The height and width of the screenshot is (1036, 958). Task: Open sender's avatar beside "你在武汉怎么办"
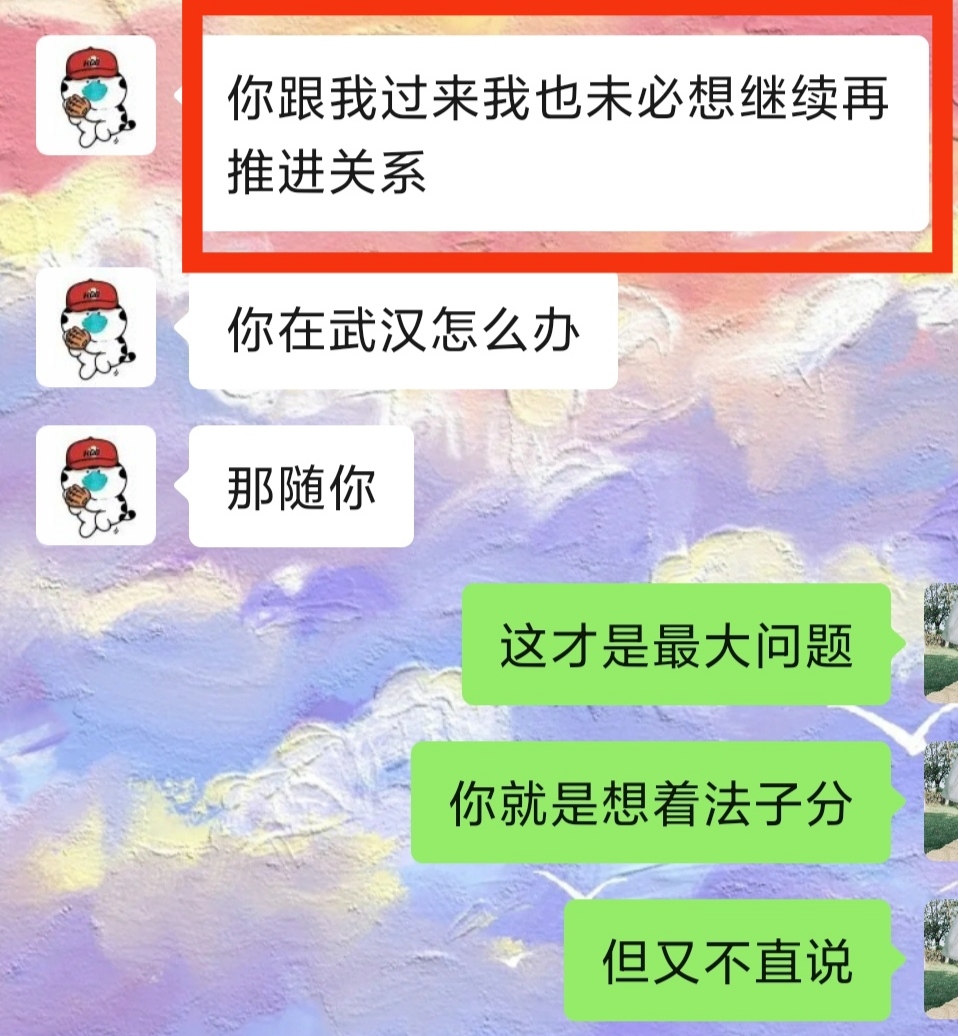click(96, 328)
